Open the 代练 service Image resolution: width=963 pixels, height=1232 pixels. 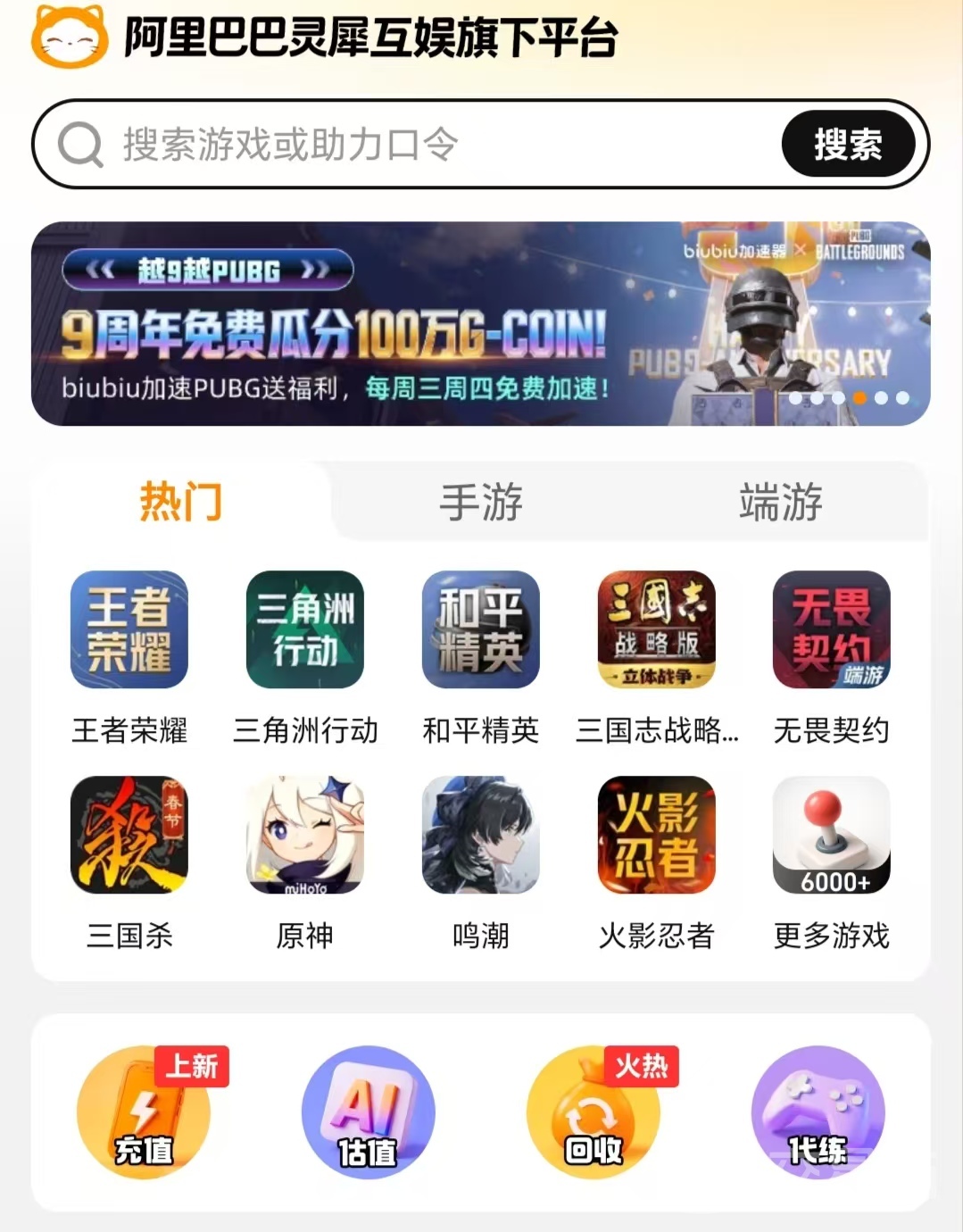818,1112
